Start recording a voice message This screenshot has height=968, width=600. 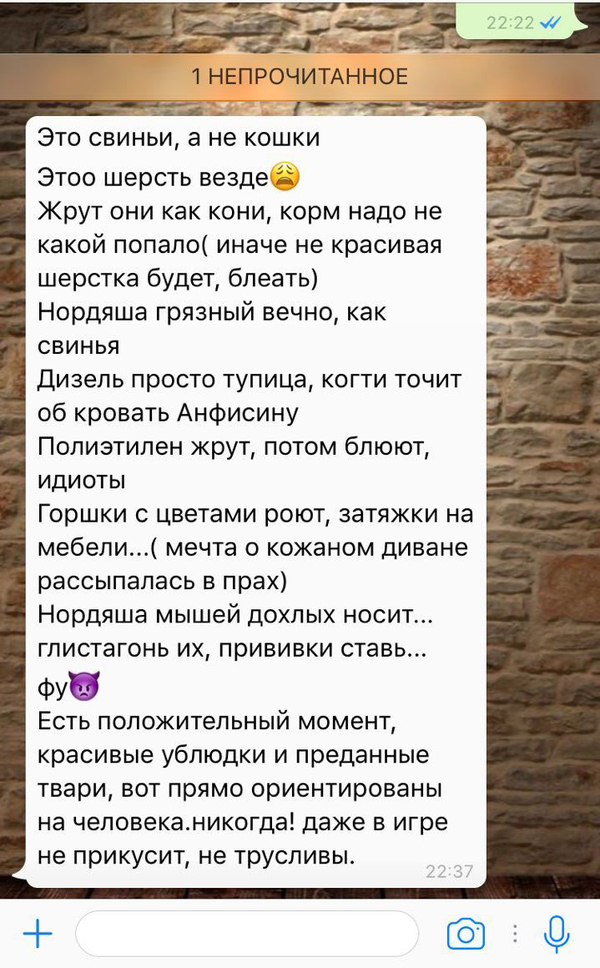click(x=555, y=934)
